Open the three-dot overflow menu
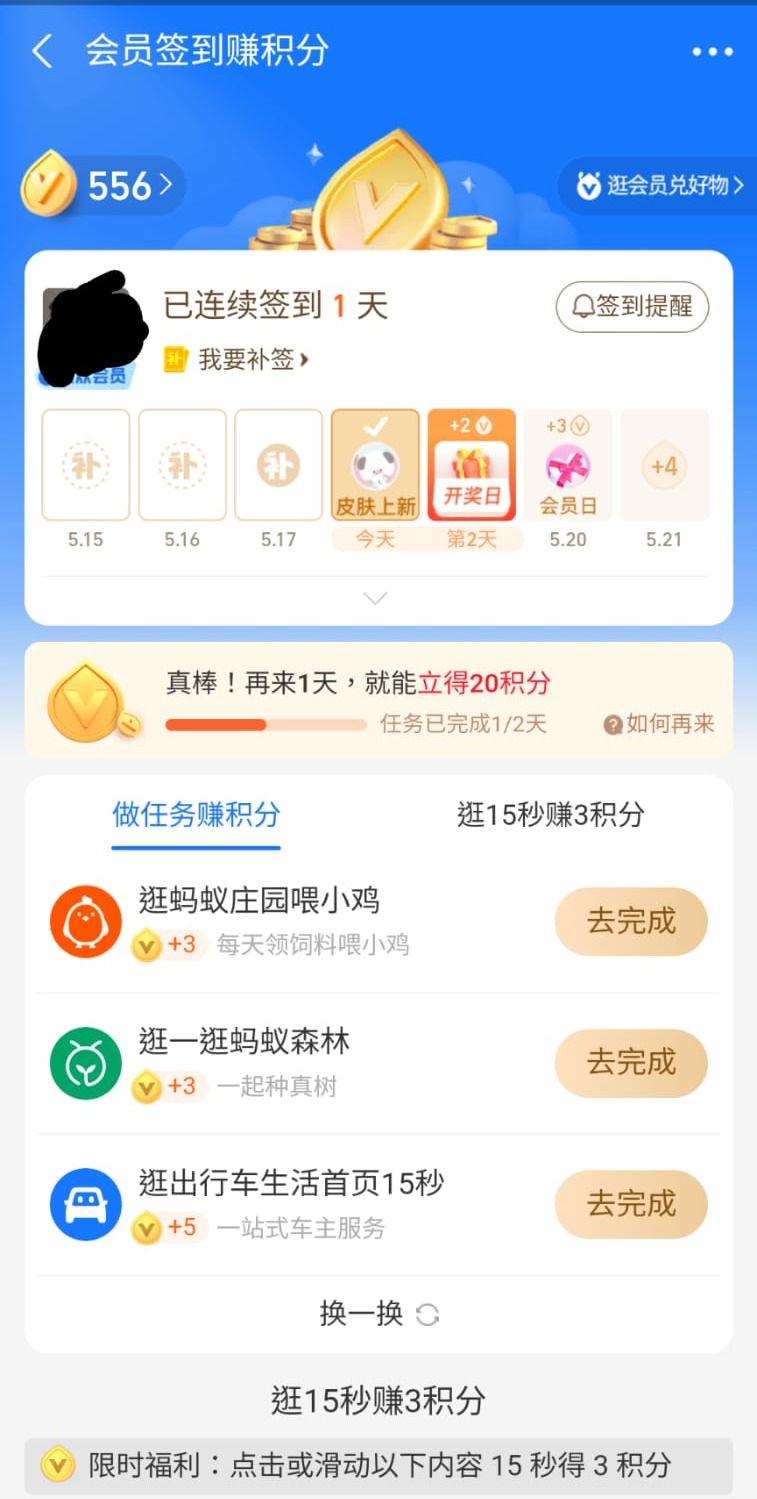 point(713,52)
